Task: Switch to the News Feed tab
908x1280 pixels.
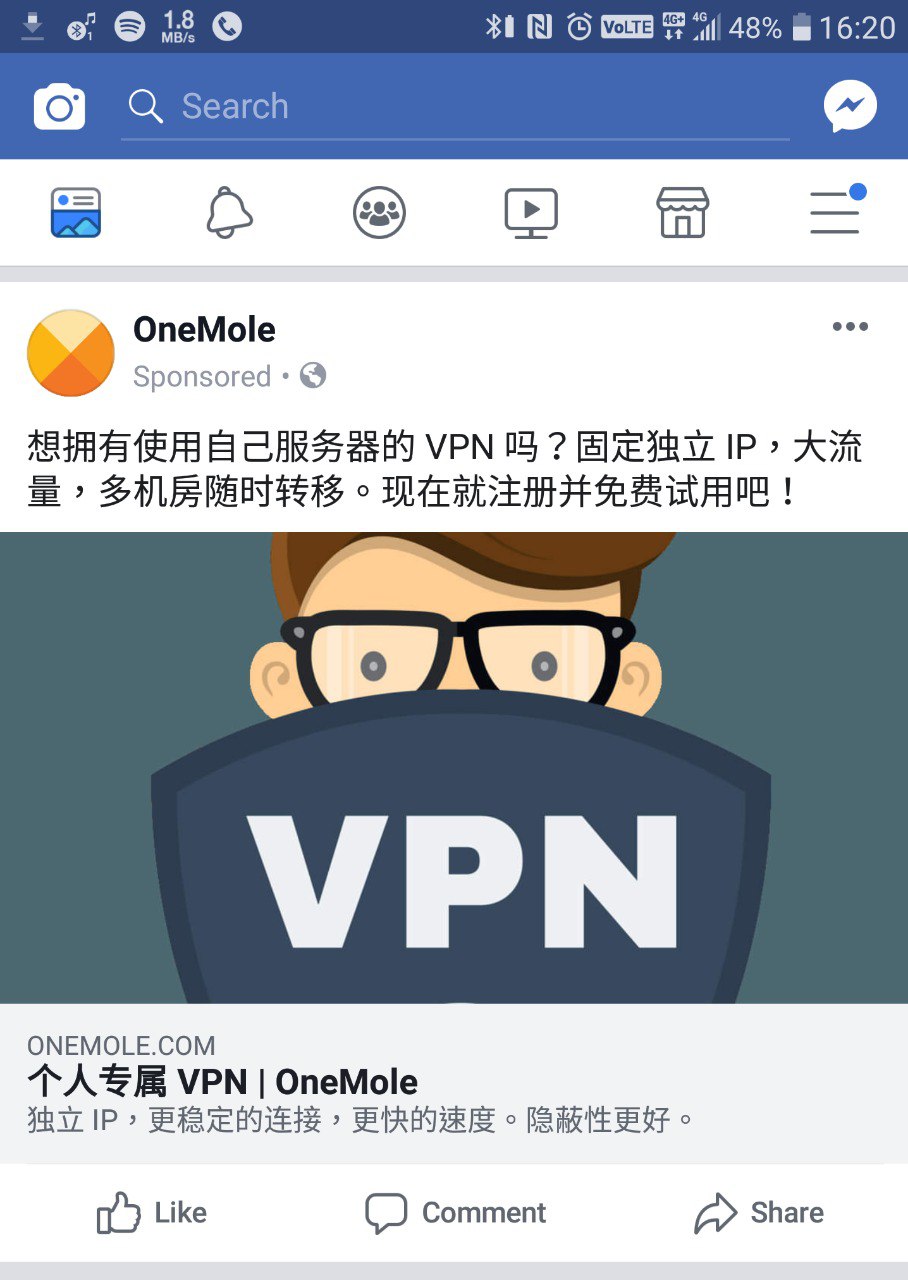Action: pos(76,212)
